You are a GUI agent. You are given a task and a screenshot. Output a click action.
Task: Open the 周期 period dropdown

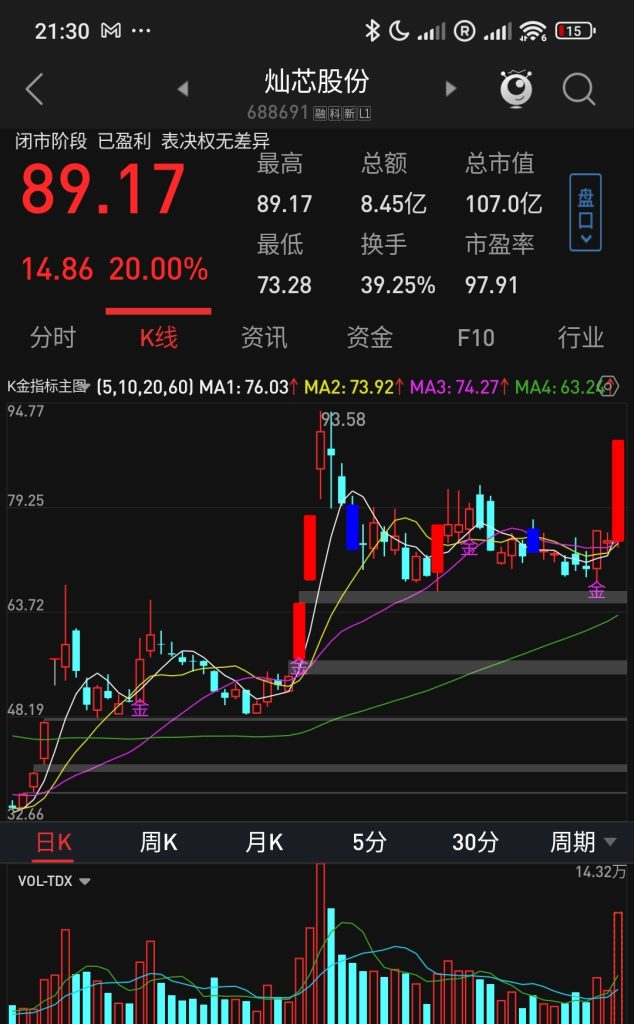[582, 842]
